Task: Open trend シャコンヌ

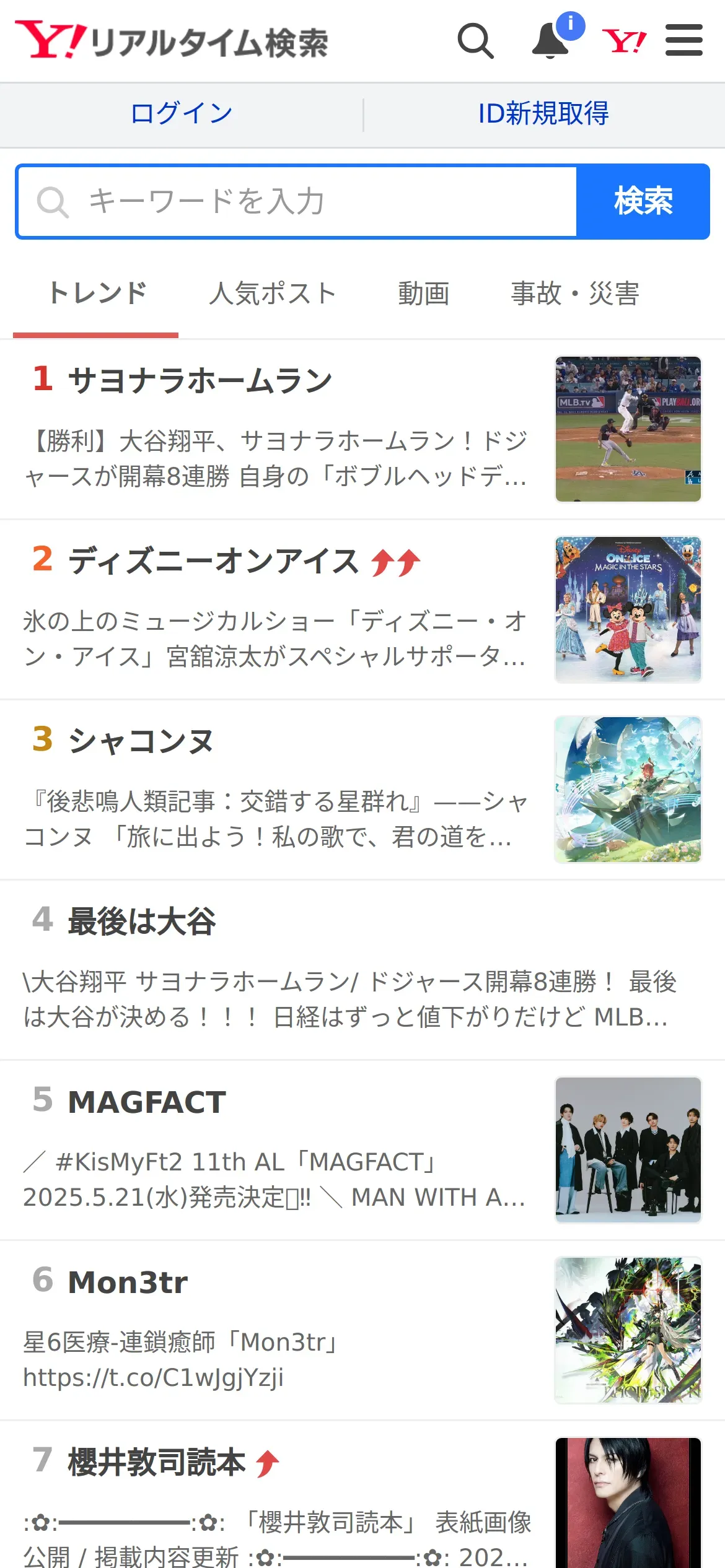Action: point(141,741)
